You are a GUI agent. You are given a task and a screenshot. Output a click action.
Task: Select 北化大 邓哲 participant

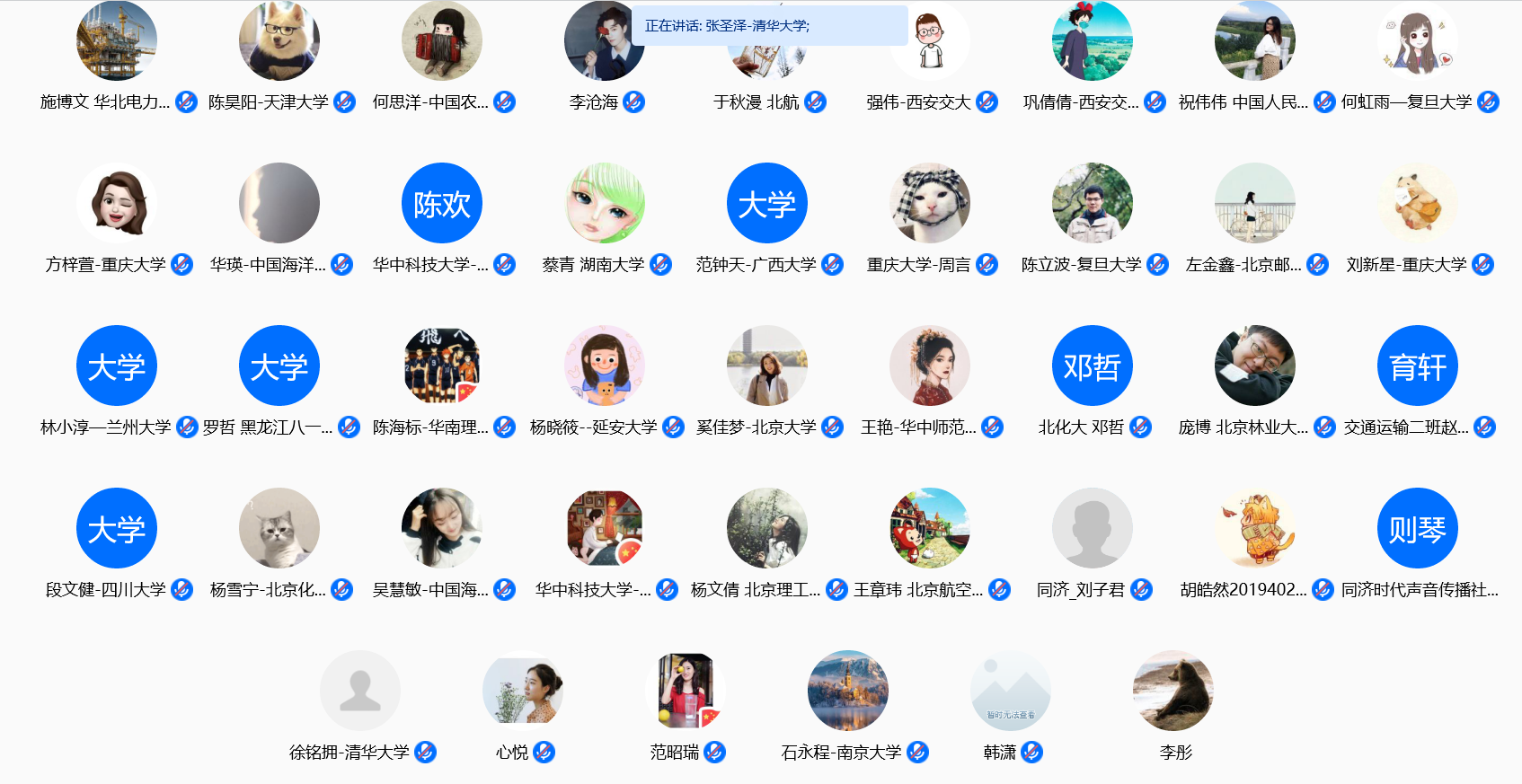(x=1093, y=366)
